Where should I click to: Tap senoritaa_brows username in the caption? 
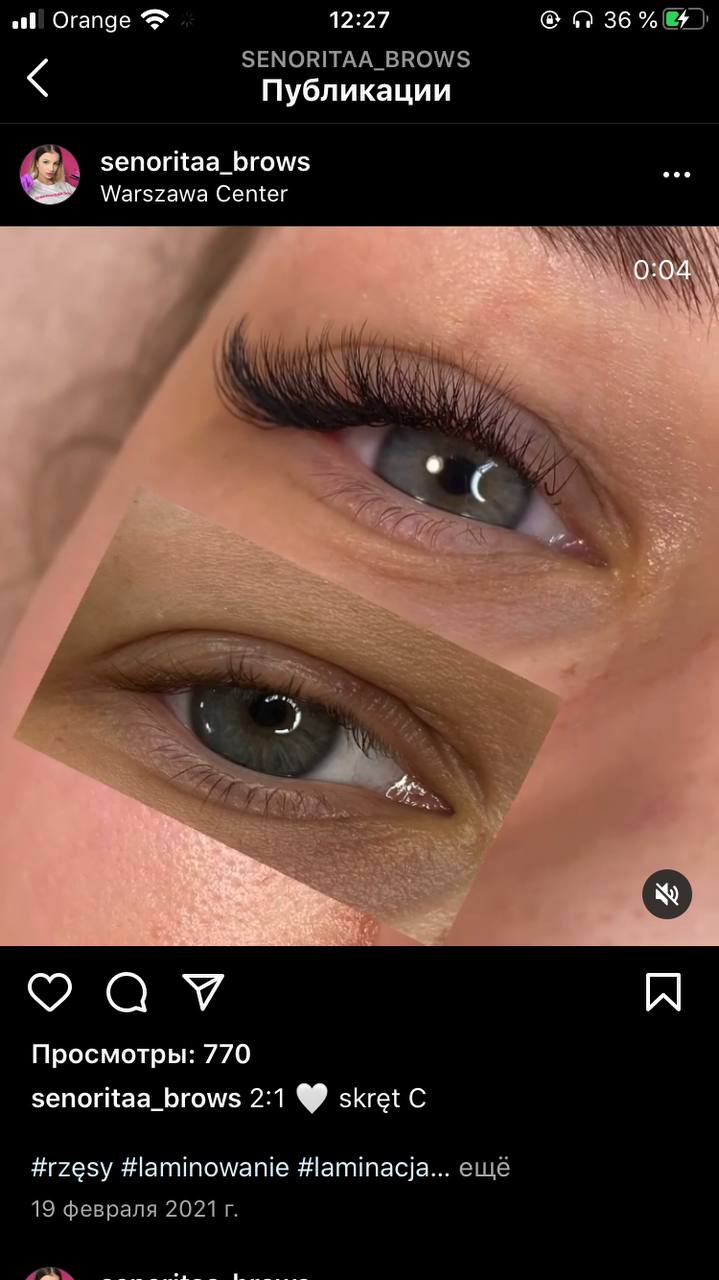(x=136, y=1098)
